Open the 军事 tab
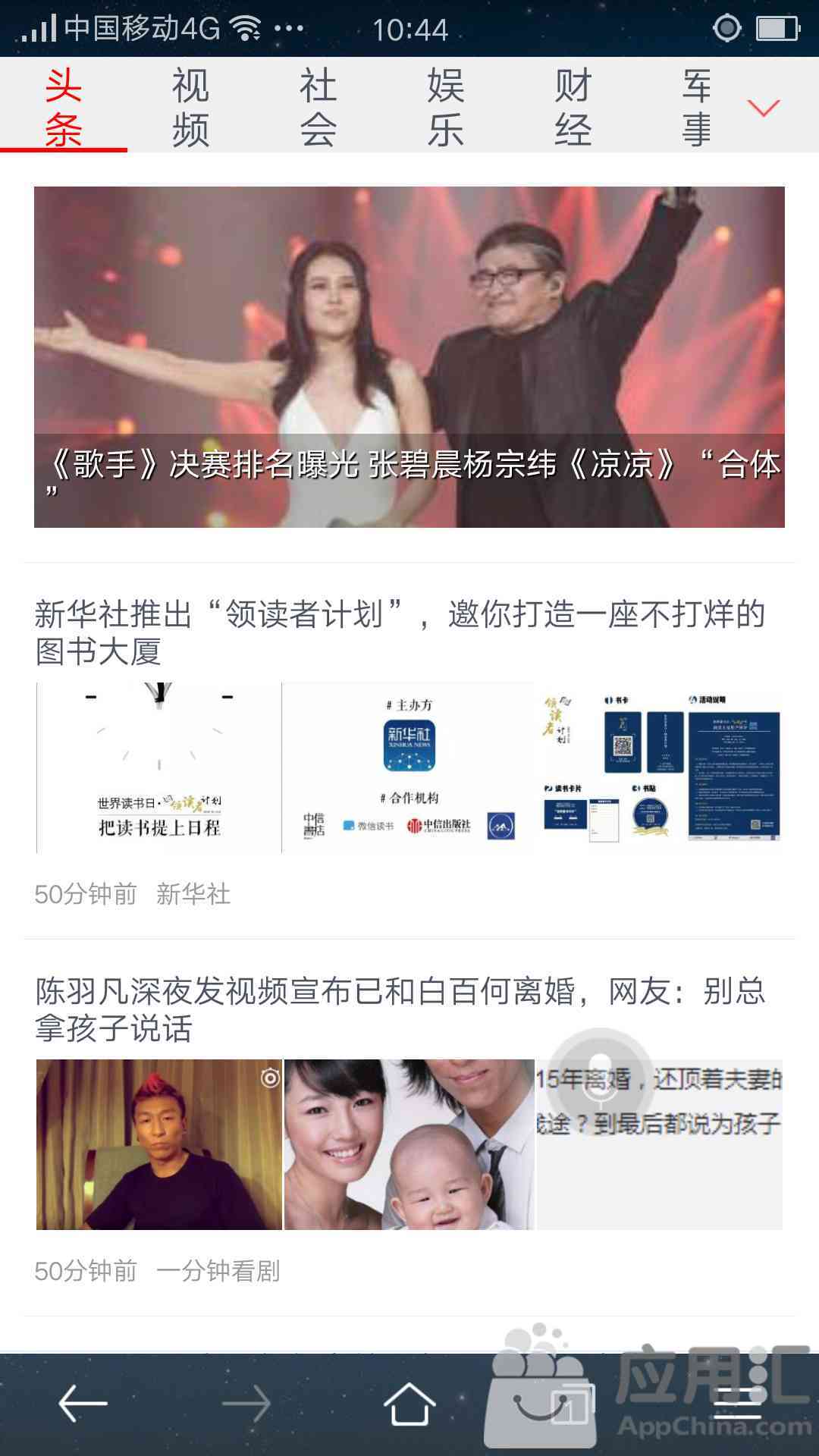 click(x=697, y=106)
